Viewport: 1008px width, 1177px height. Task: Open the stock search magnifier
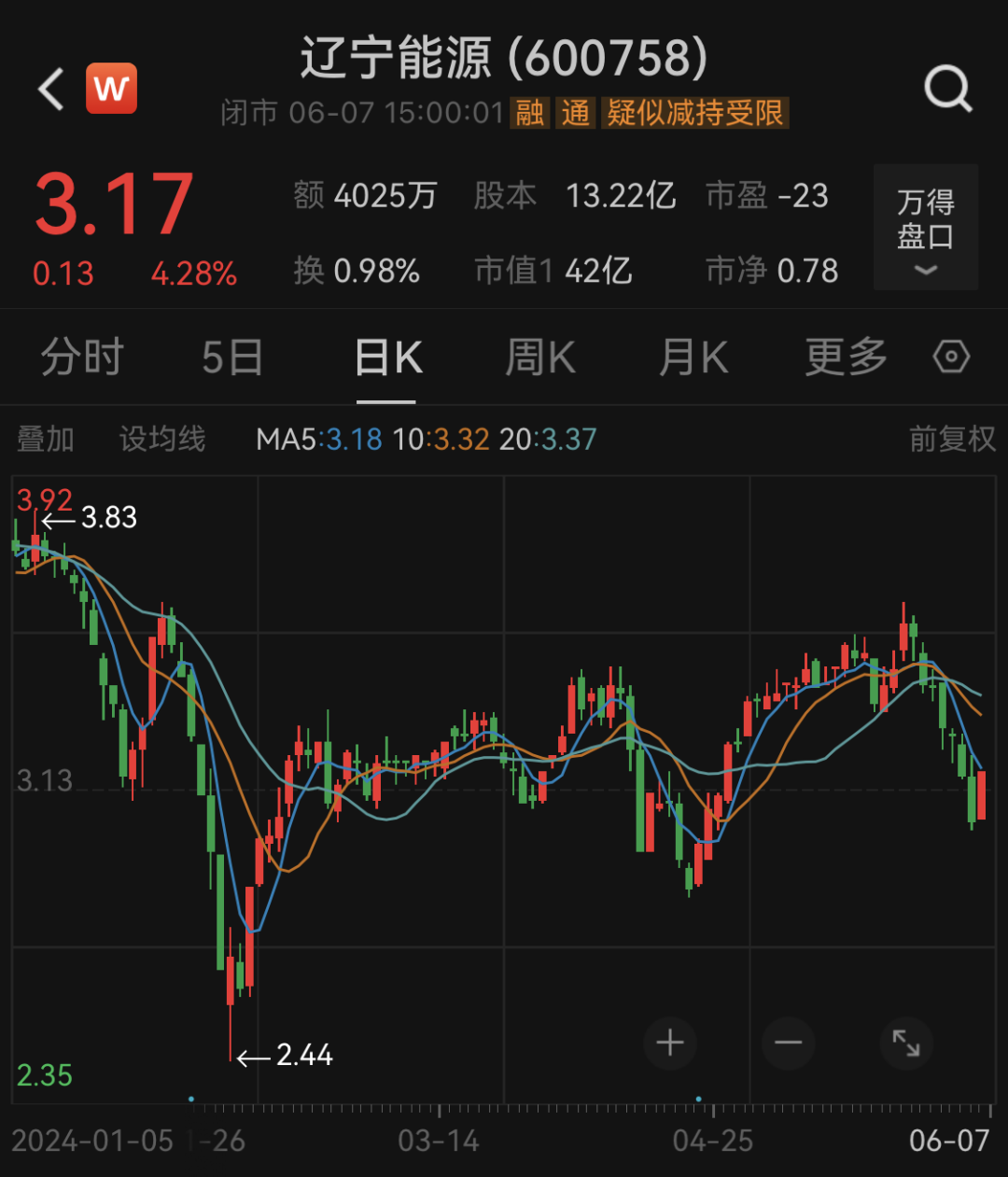[947, 90]
